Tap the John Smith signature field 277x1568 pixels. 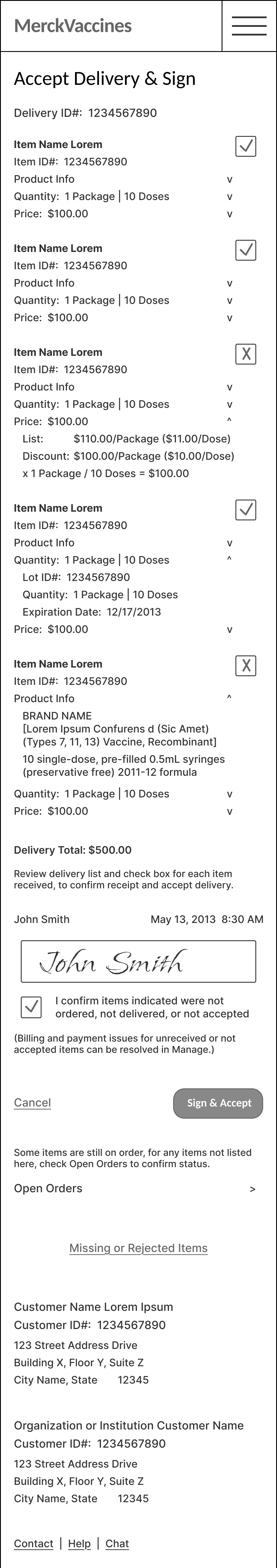(x=138, y=961)
